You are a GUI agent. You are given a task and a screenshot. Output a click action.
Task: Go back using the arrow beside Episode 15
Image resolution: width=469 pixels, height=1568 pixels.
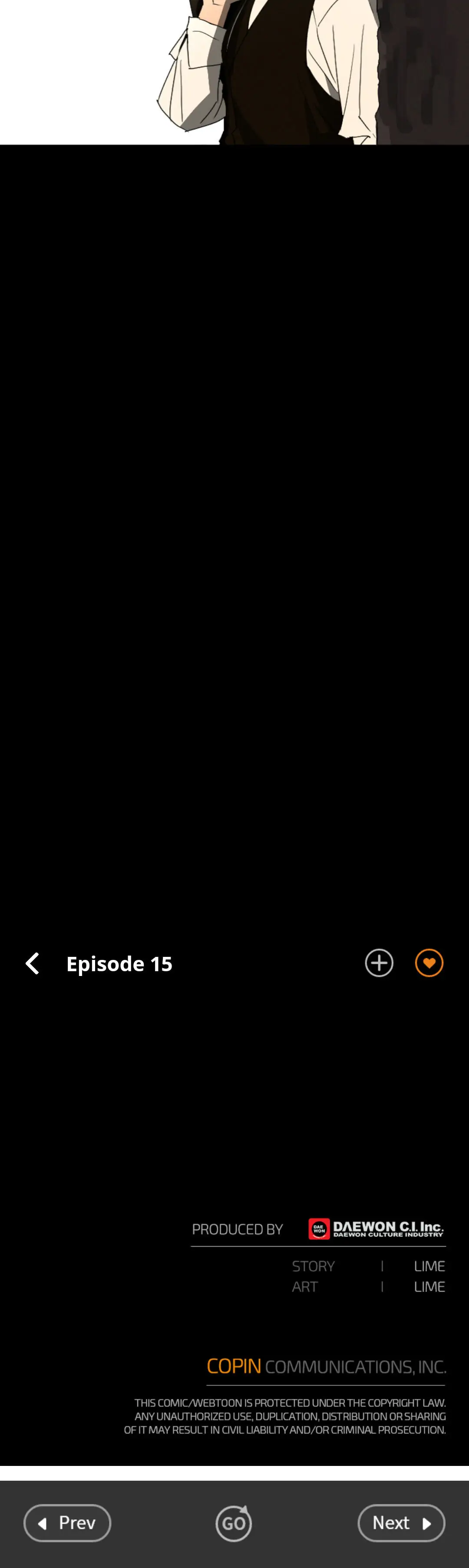click(x=32, y=963)
